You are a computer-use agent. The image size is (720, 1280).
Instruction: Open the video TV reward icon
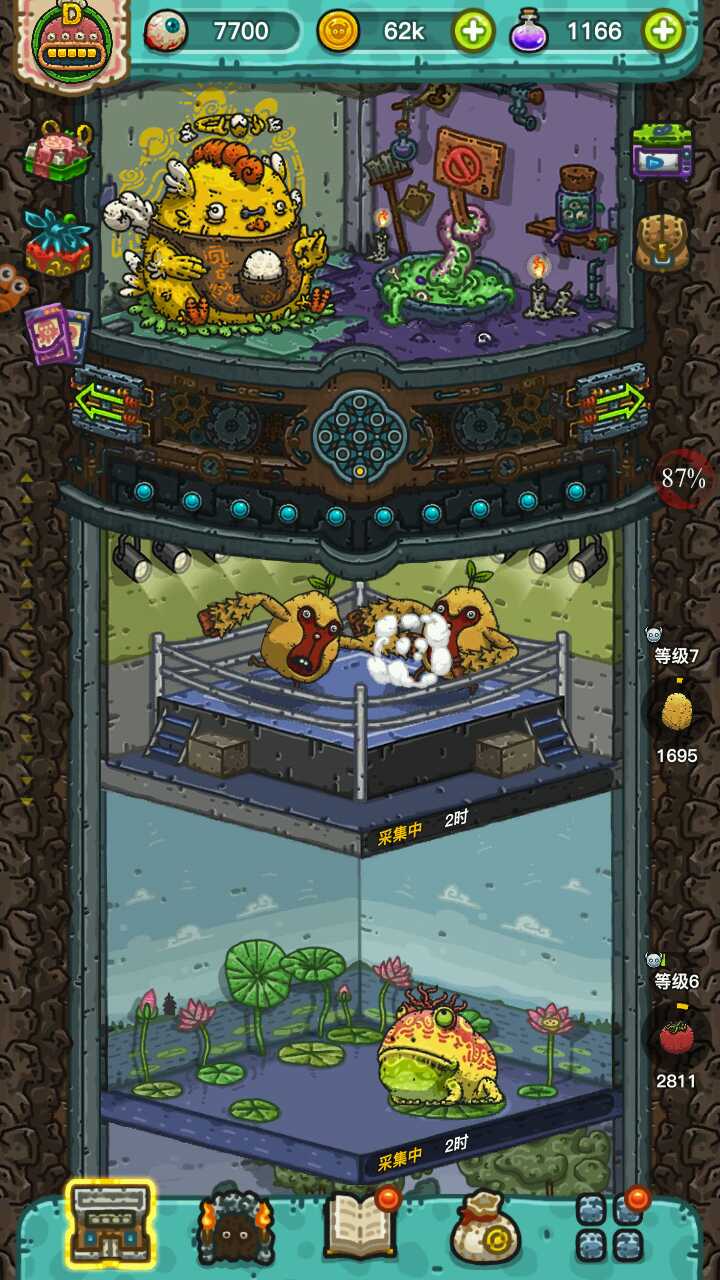point(662,152)
